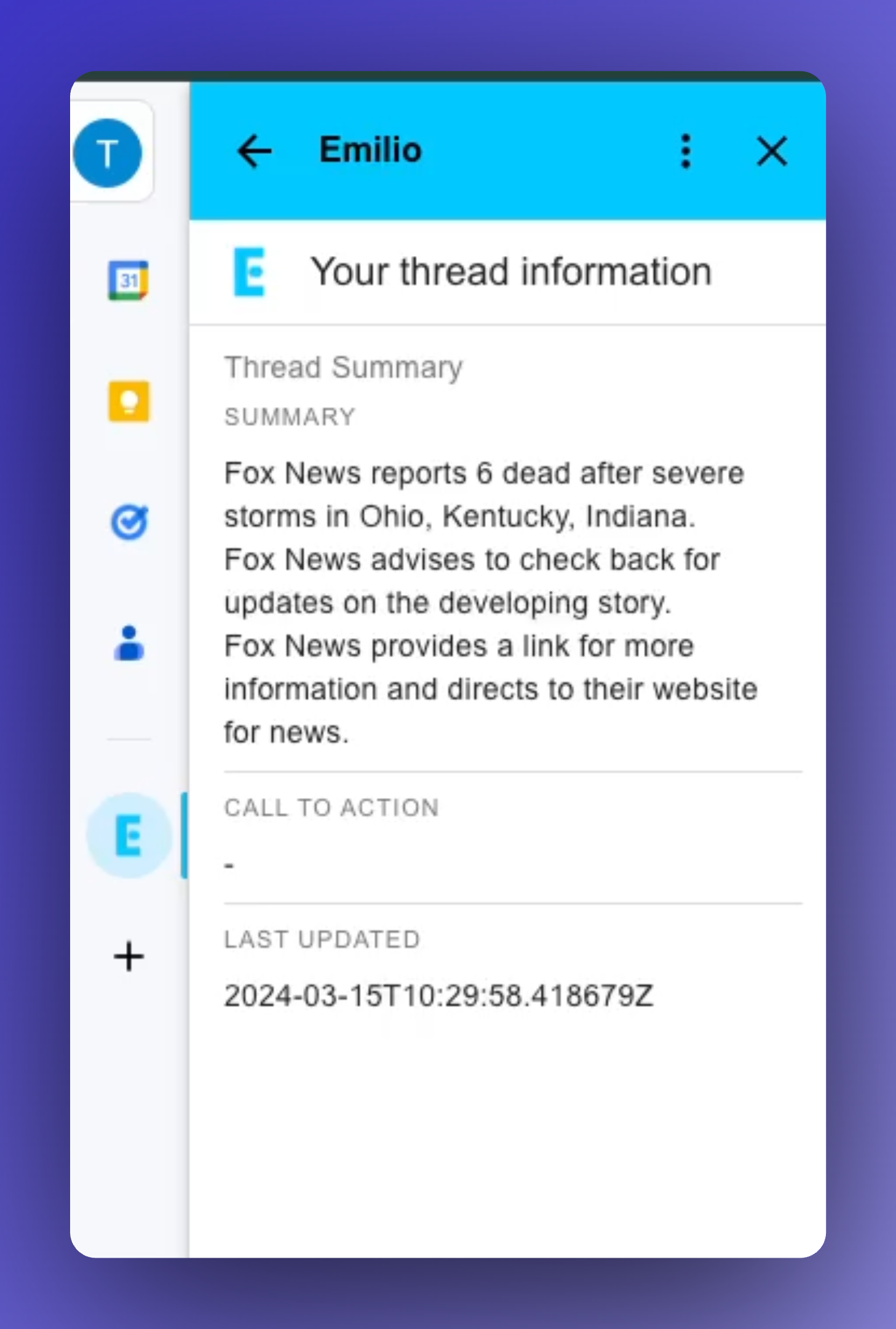Get more add-ons with the plus

129,957
